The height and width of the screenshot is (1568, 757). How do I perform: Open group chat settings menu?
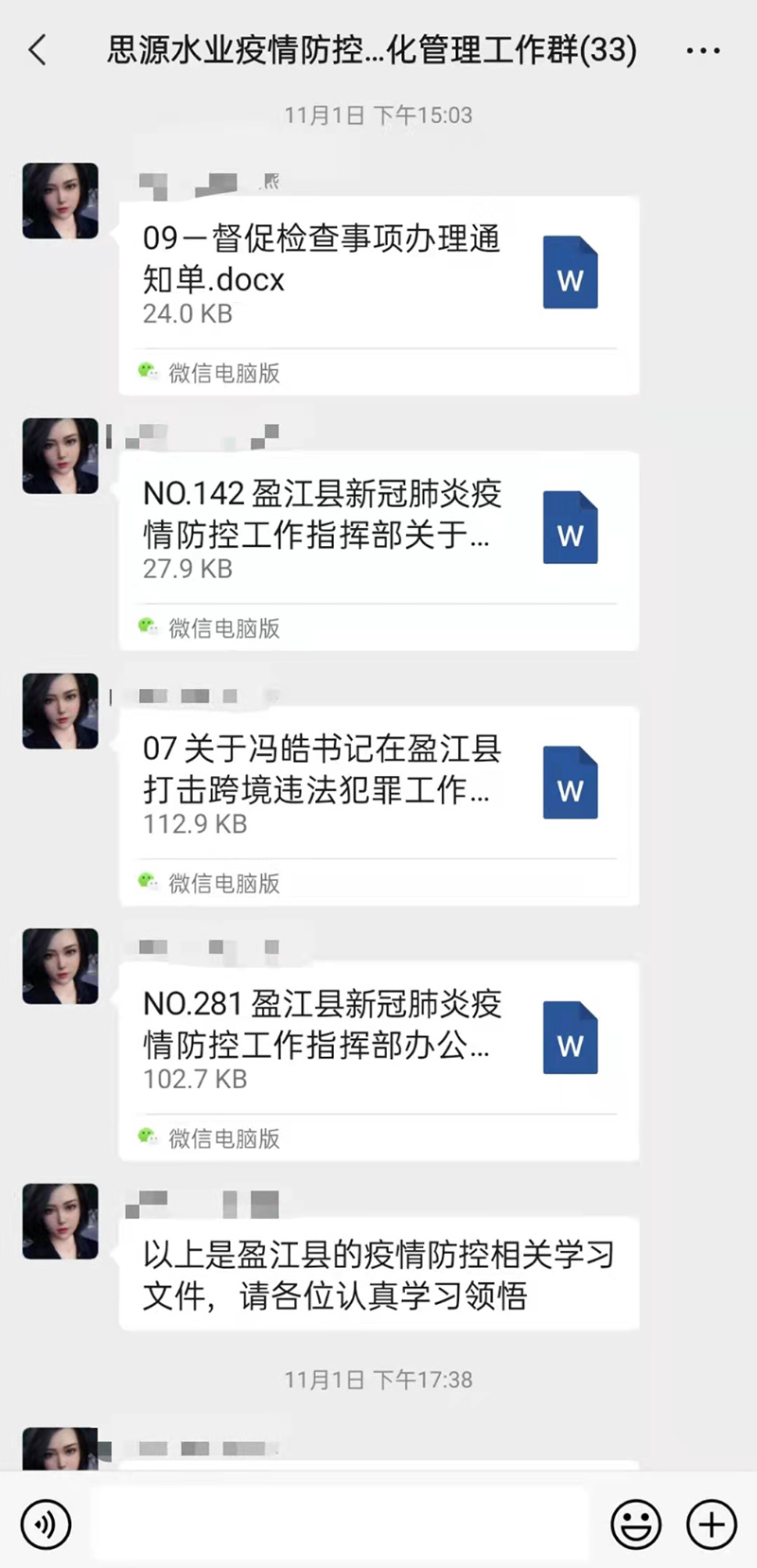click(x=702, y=50)
